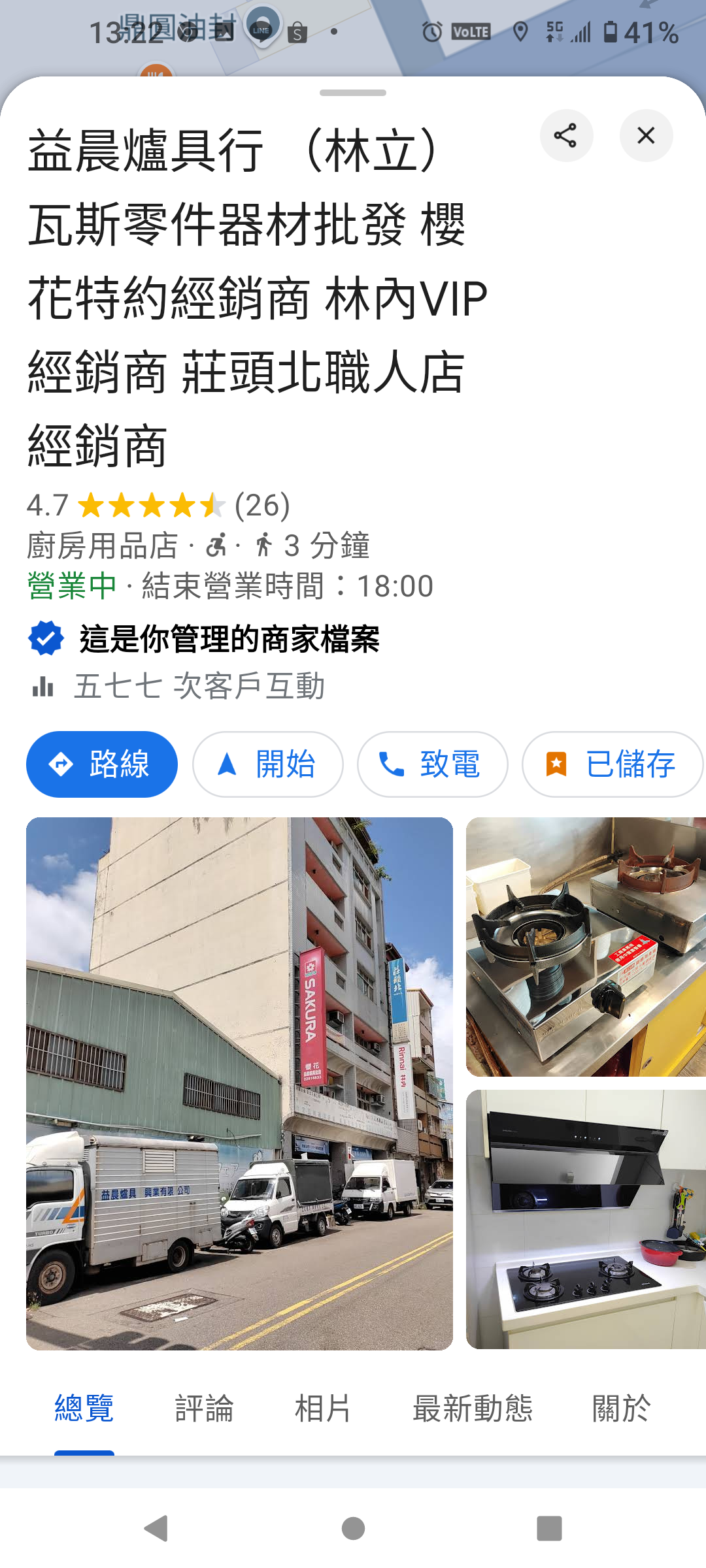Return to the home screen
This screenshot has width=706, height=1568.
click(x=353, y=1528)
